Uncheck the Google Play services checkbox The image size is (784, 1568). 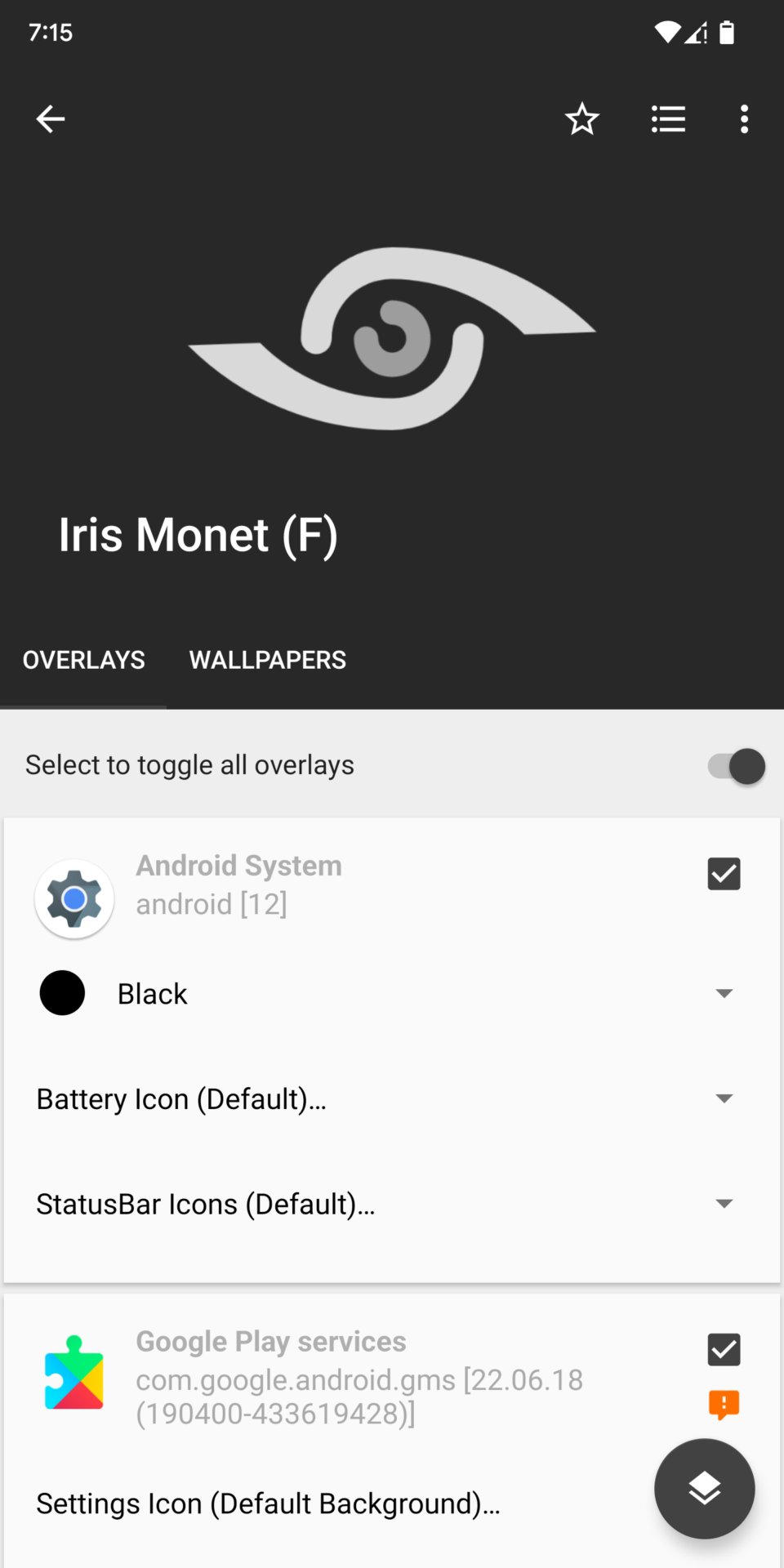[724, 1350]
